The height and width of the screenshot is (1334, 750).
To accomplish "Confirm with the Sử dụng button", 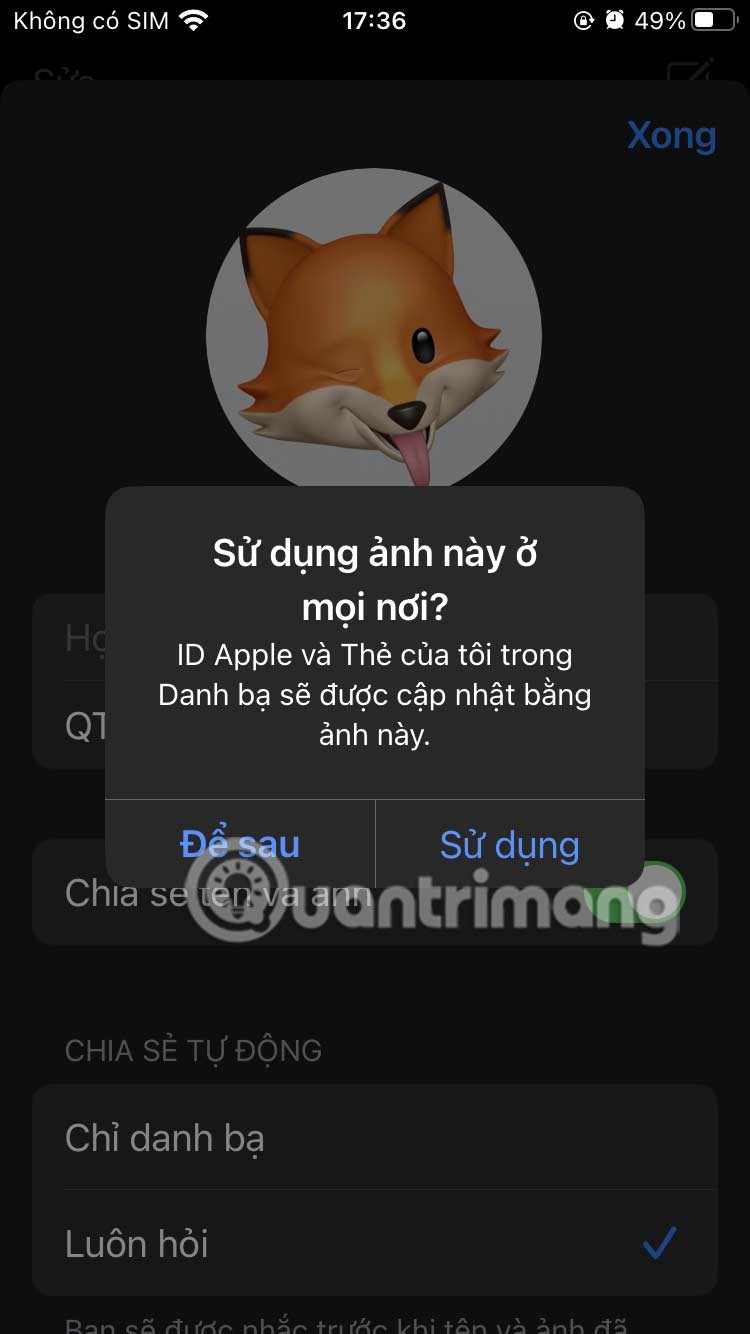I will click(509, 845).
